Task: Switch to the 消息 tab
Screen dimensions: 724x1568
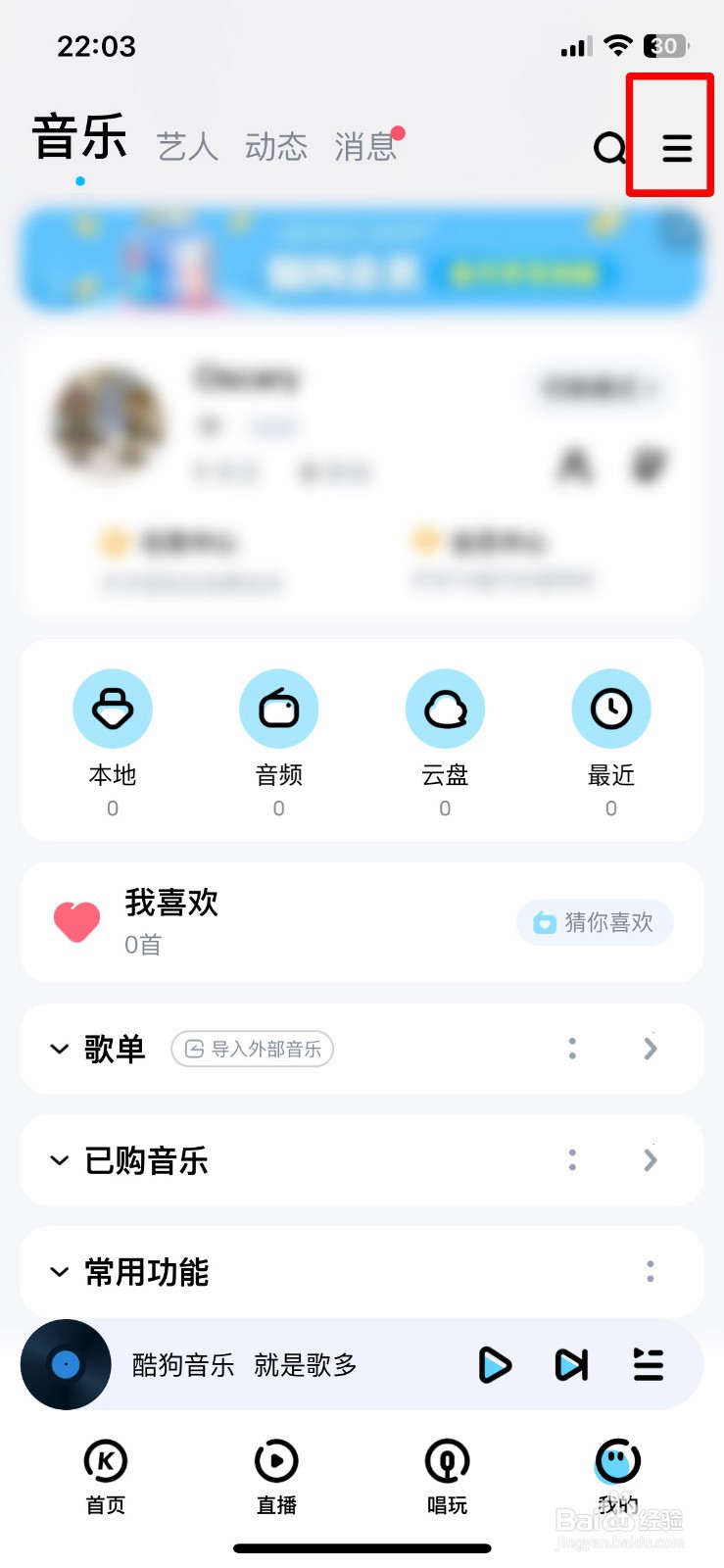Action: 363,147
